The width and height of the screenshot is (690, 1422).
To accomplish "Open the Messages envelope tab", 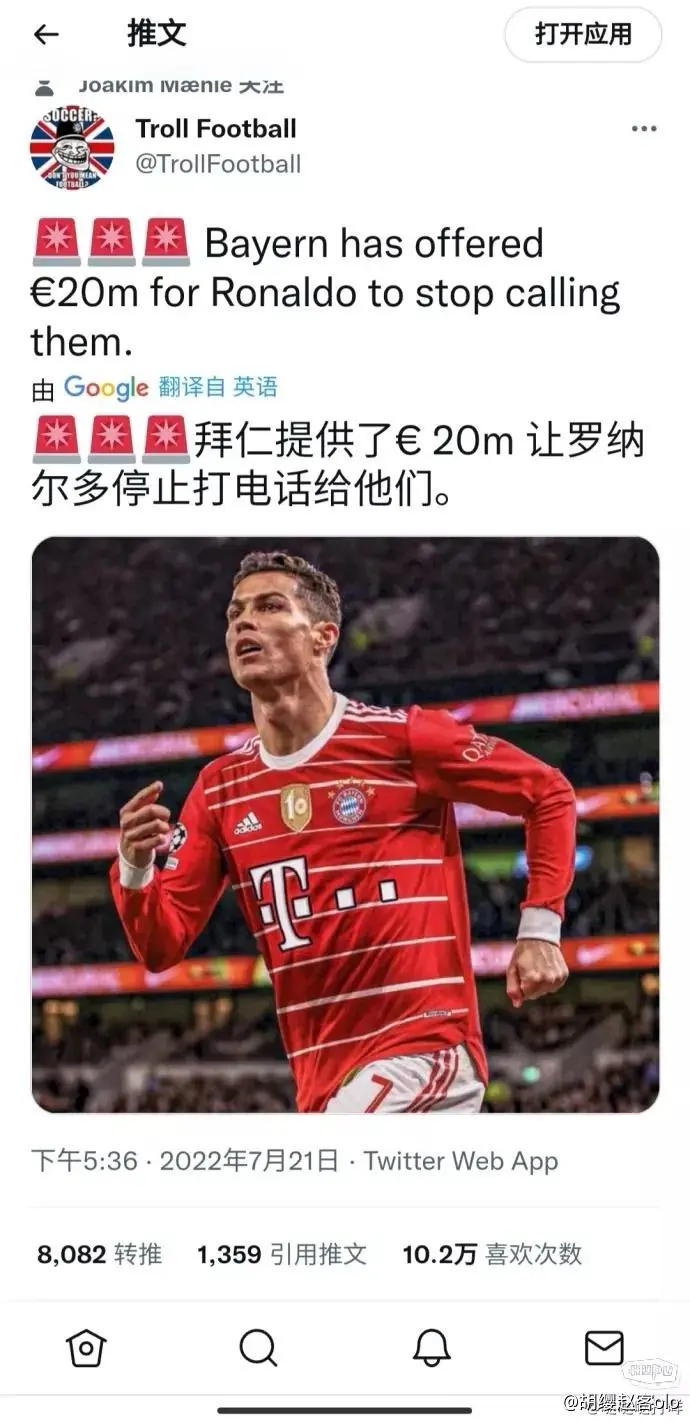I will click(x=604, y=1348).
